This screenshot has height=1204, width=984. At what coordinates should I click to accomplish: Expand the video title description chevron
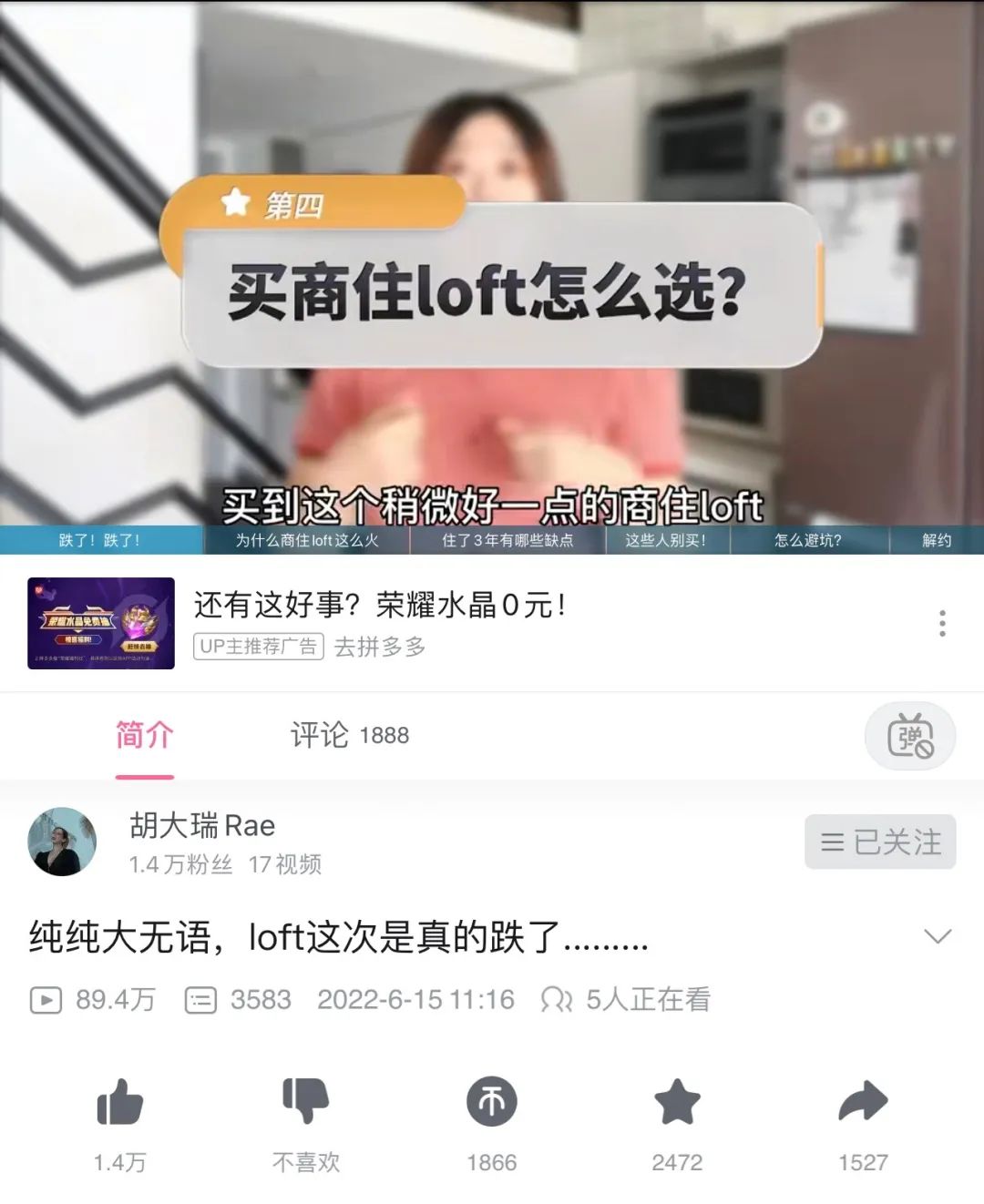938,936
